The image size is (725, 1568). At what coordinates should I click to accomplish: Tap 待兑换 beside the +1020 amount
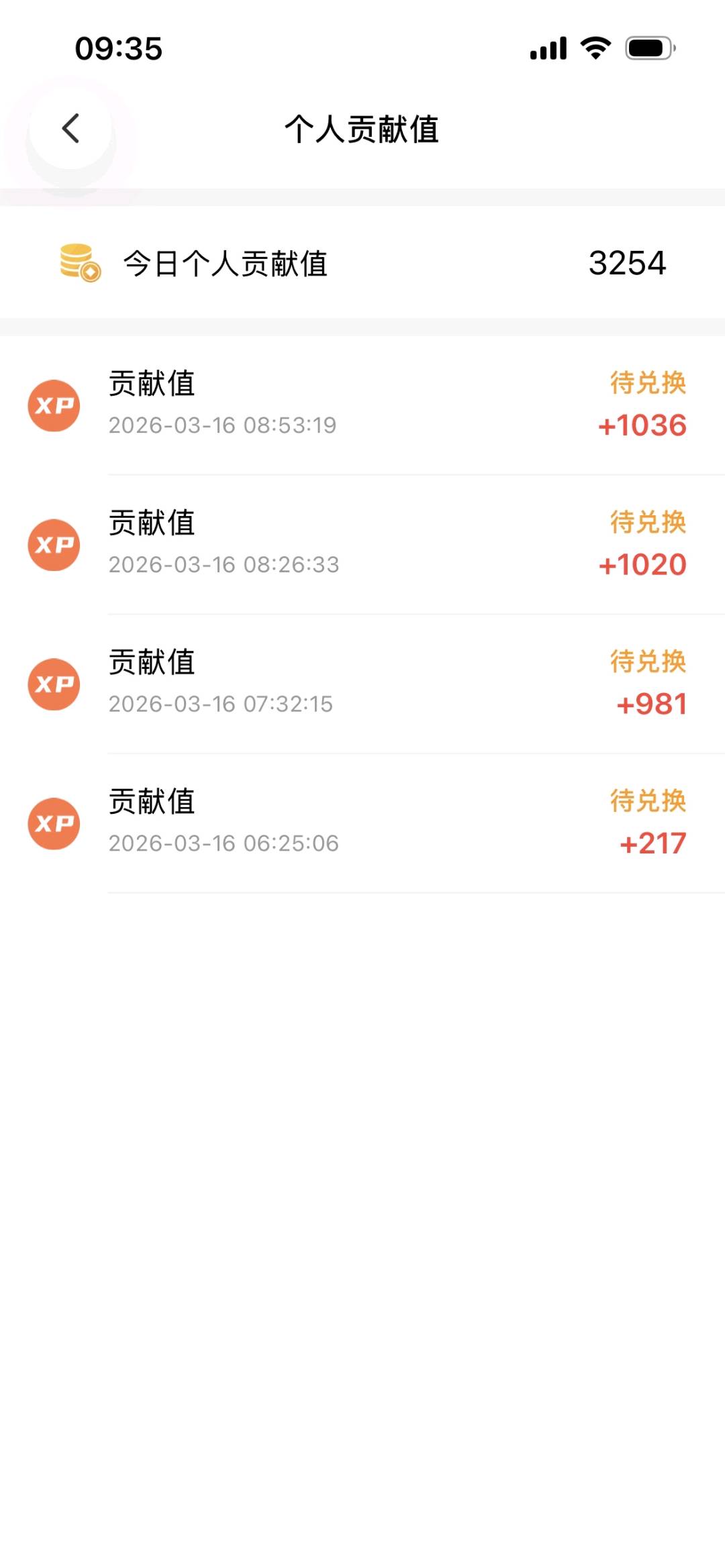click(645, 523)
